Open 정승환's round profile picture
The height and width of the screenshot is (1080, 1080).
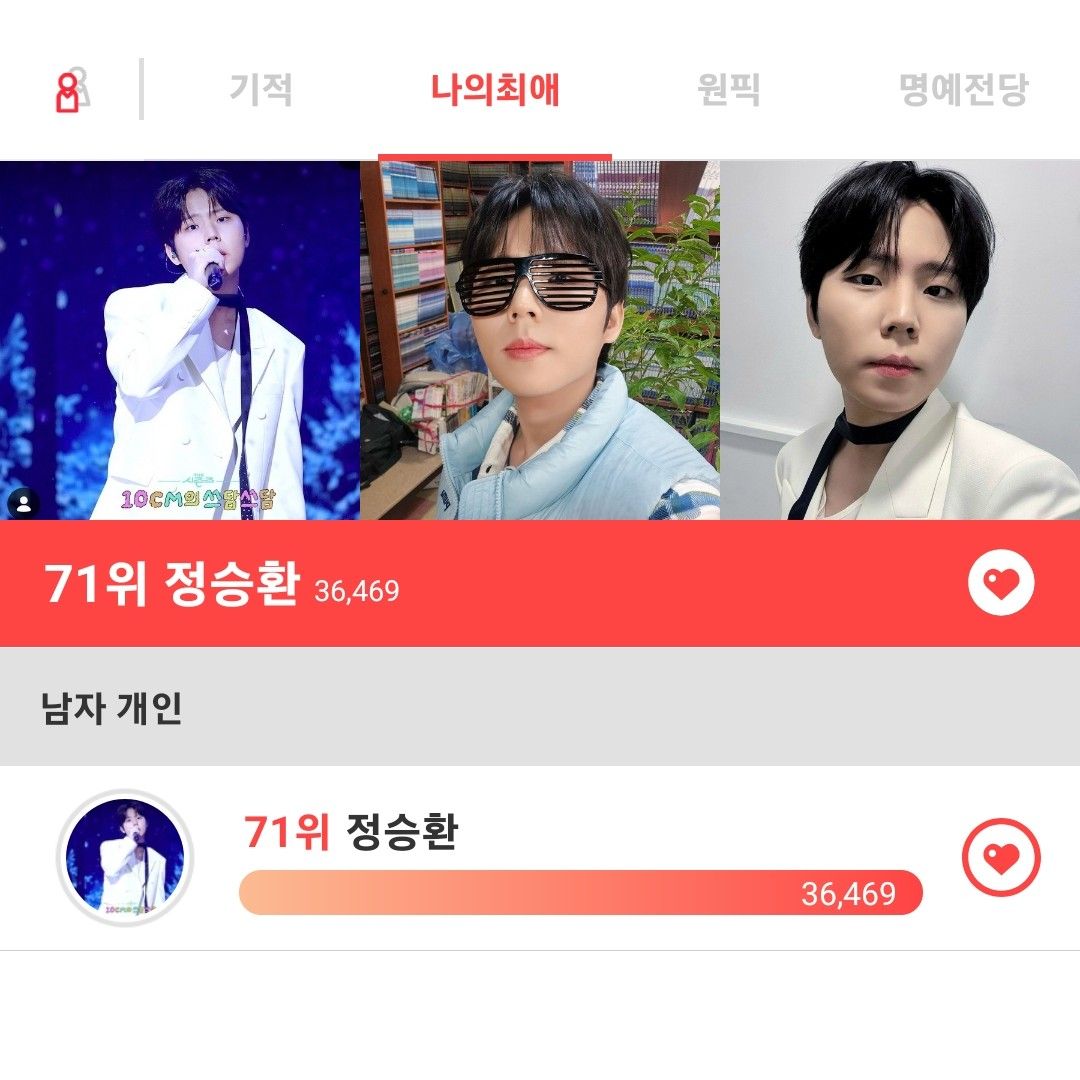[125, 858]
